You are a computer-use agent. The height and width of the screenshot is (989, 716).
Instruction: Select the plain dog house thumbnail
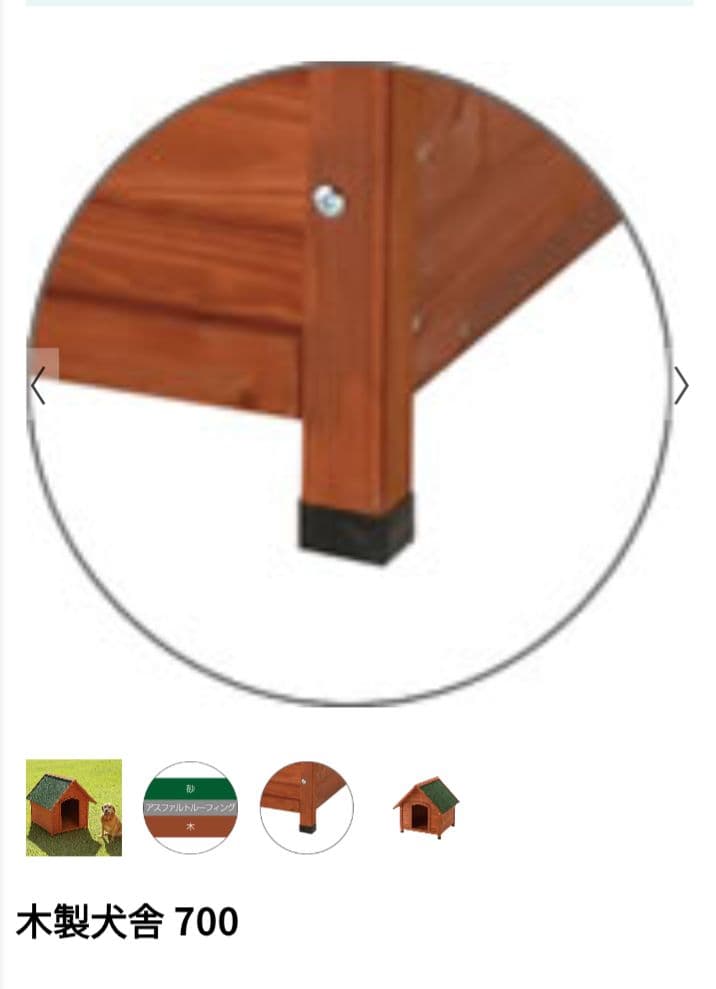coord(426,807)
